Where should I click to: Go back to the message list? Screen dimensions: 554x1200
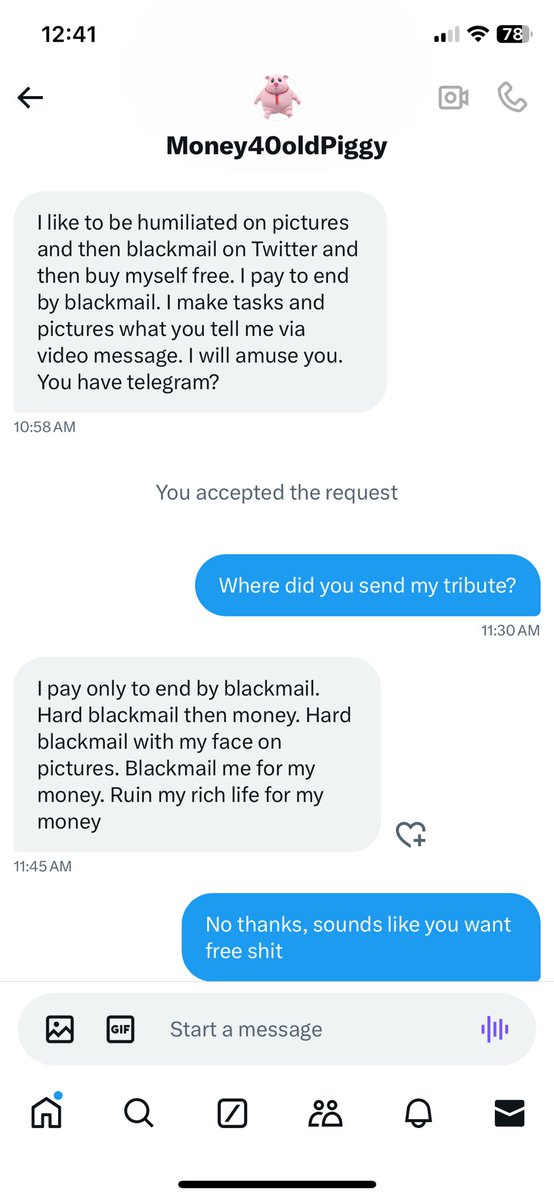pos(30,97)
